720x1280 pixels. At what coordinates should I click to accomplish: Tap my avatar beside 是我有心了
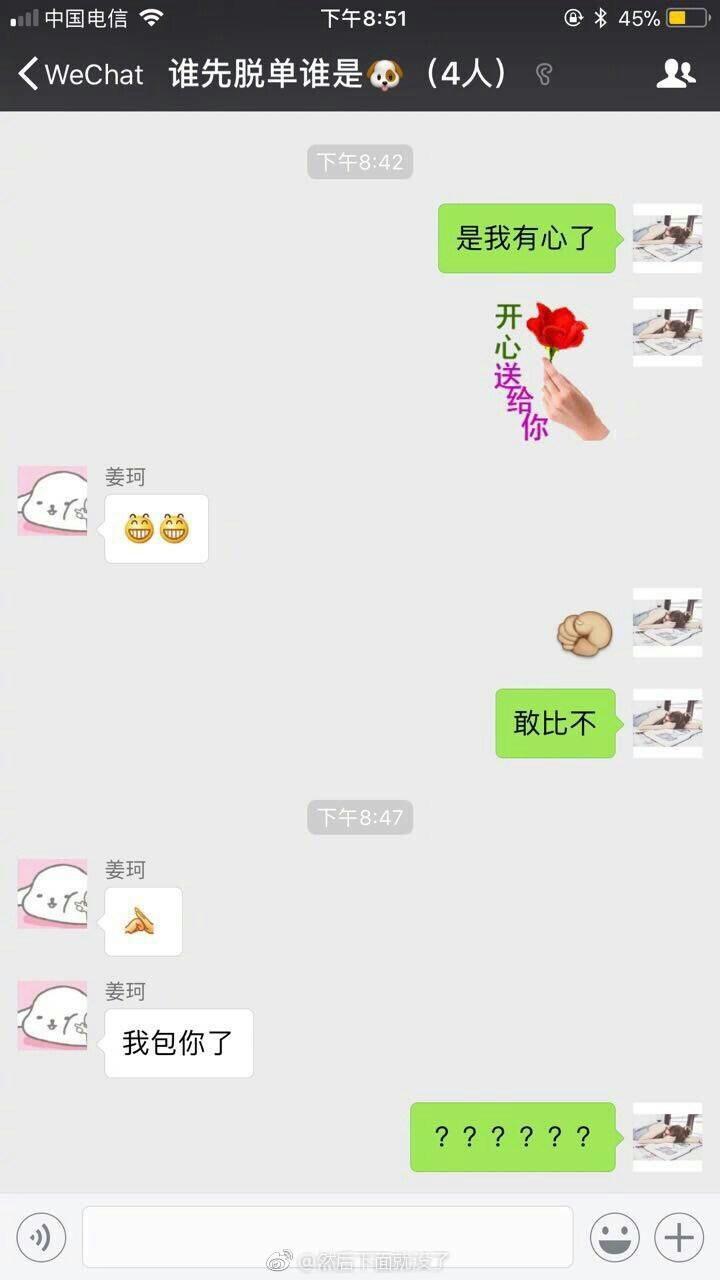point(668,238)
